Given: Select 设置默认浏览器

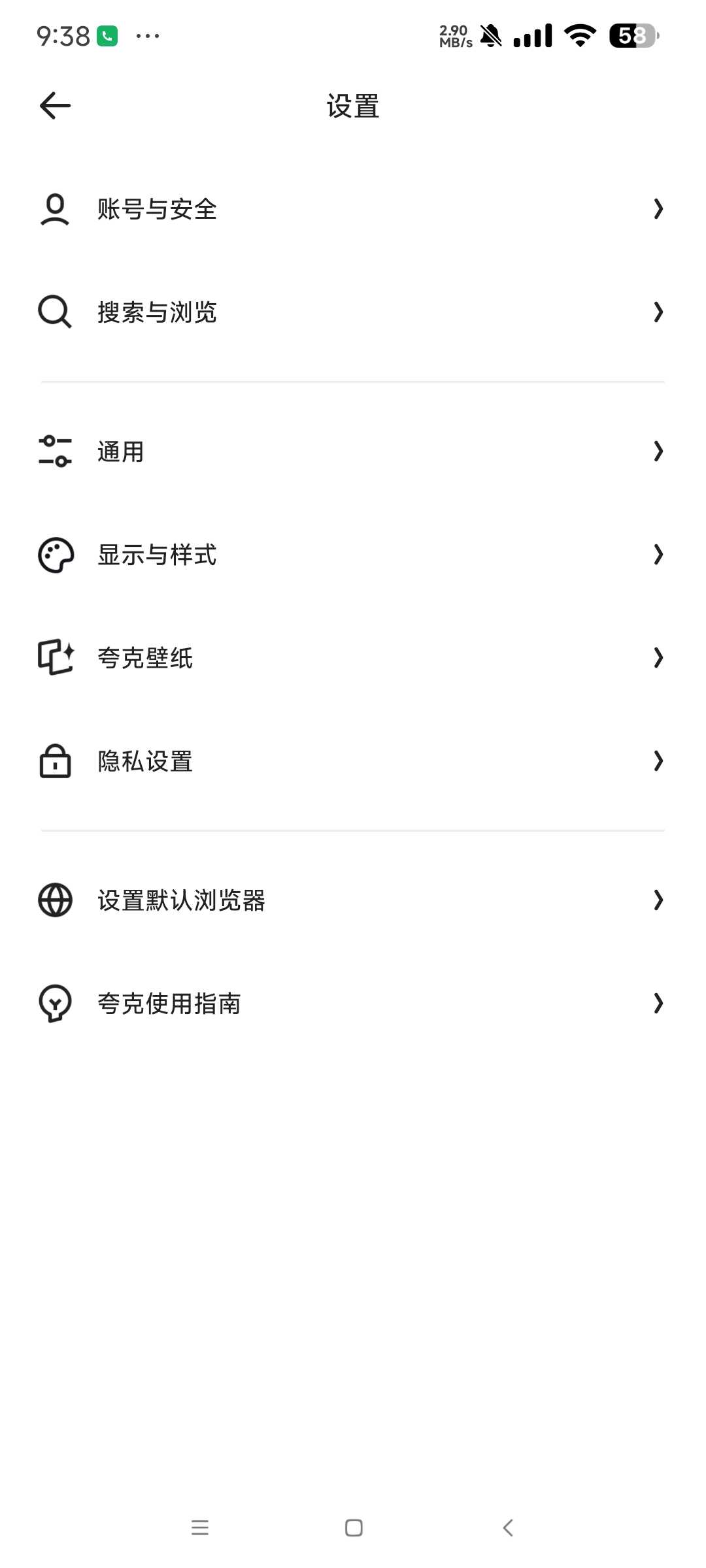Looking at the screenshot, I should pos(353,900).
